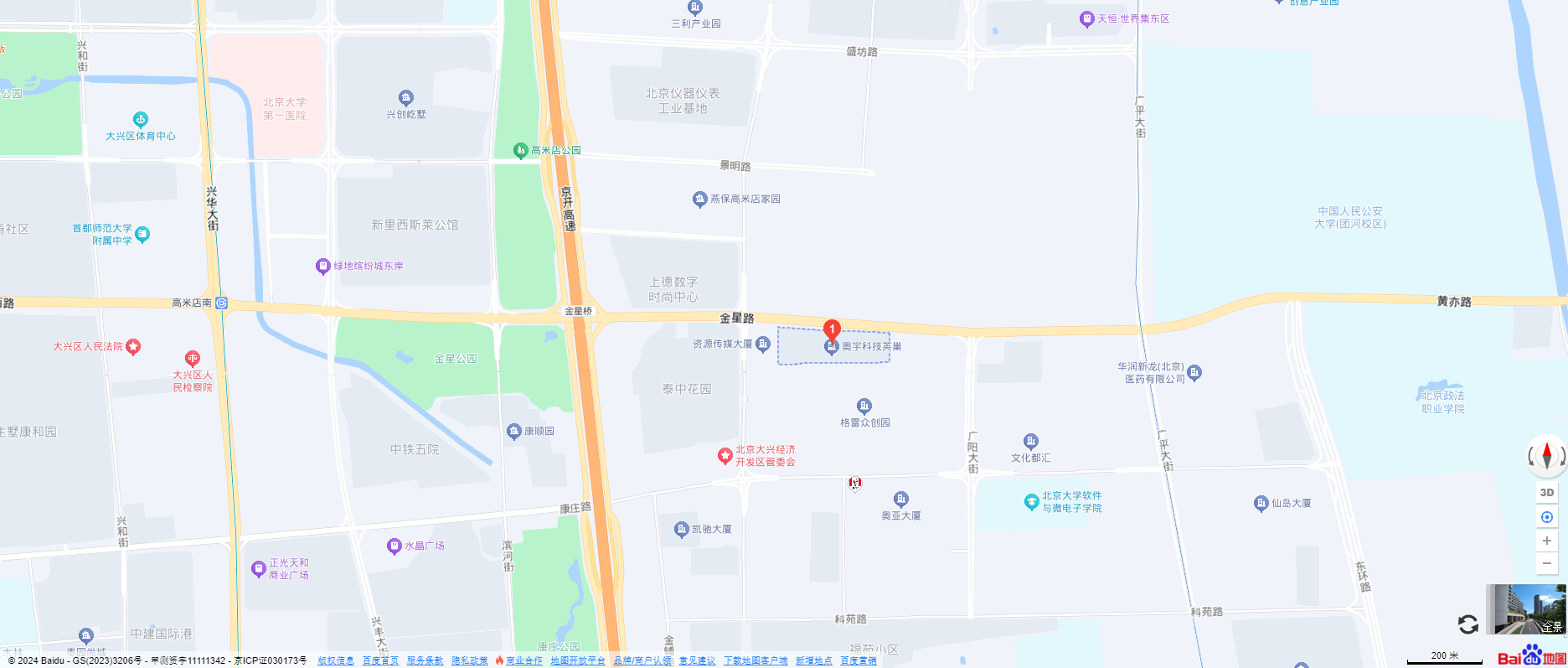View the 隐私政策 privacy link

(x=469, y=660)
